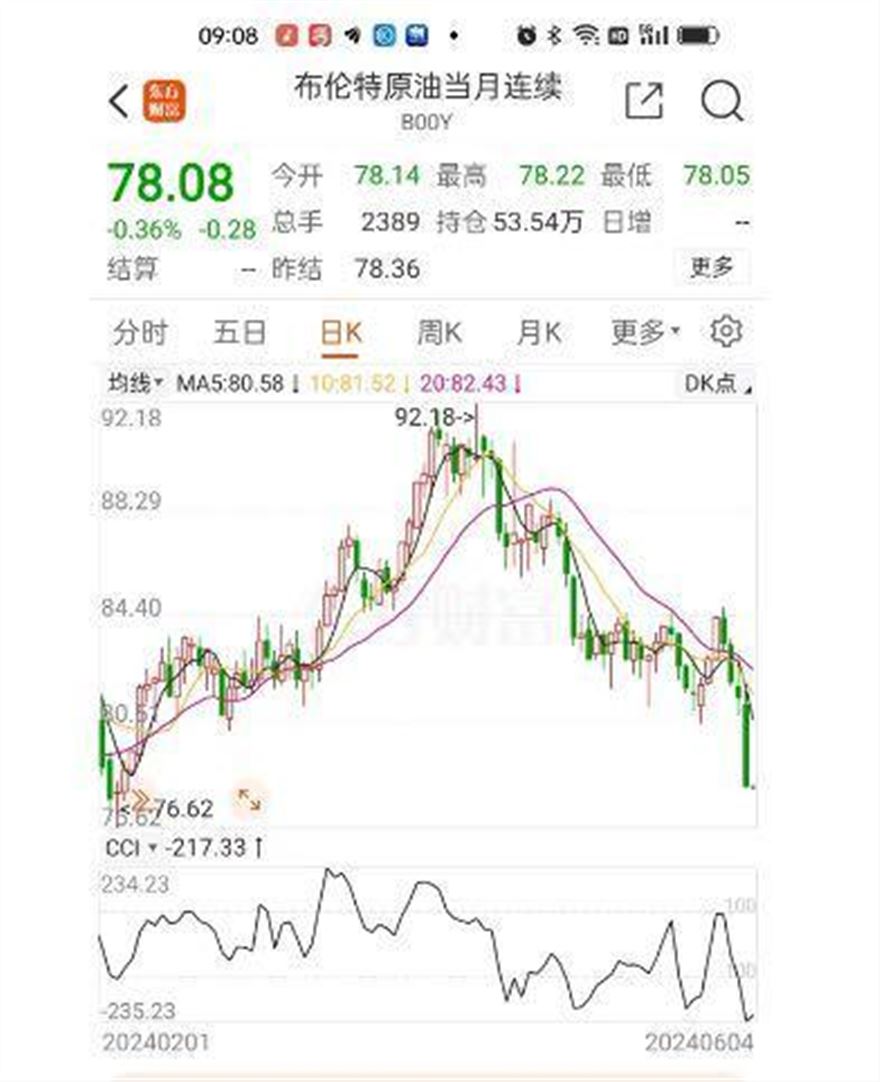
Task: Open the CCI indicator selector
Action: (x=132, y=848)
